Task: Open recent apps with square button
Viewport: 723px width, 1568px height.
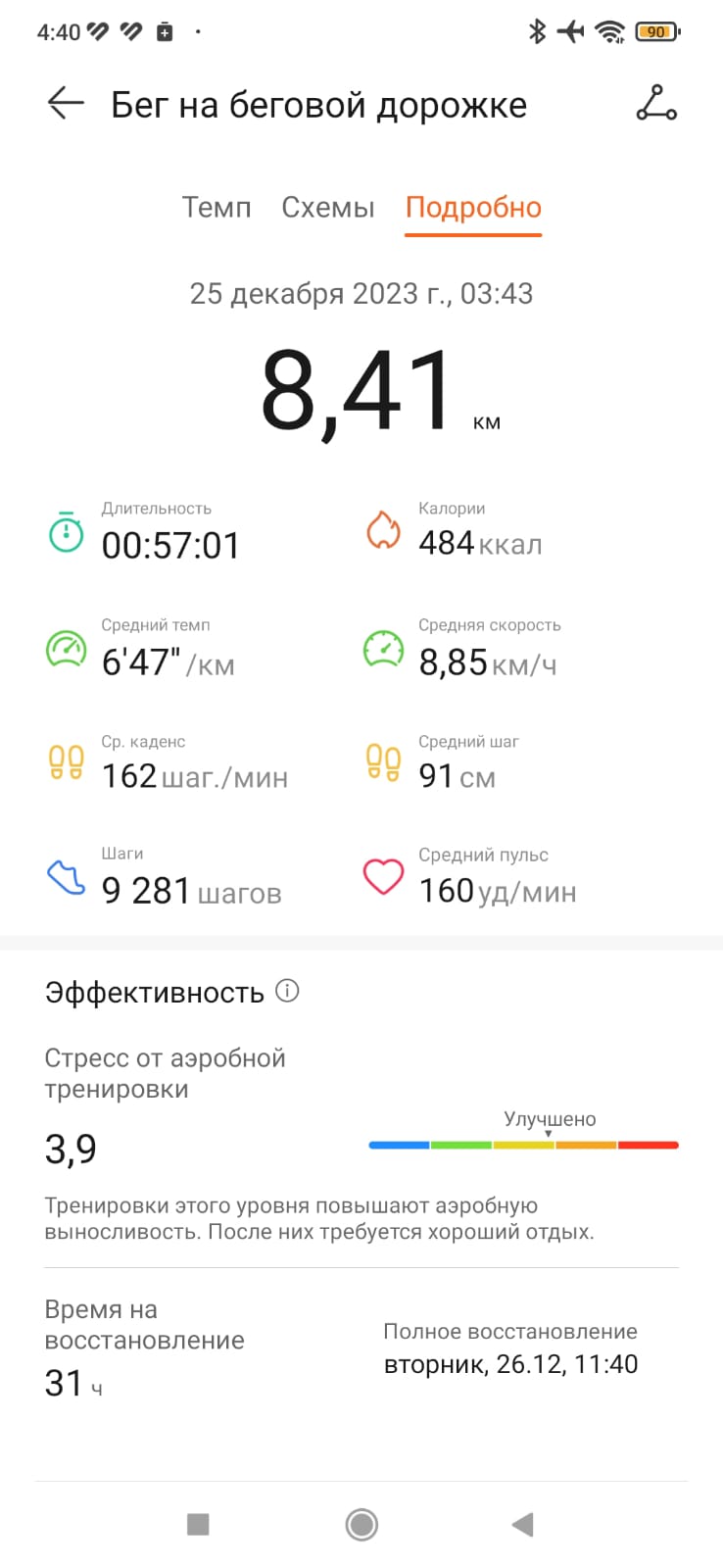Action: coord(198,1524)
